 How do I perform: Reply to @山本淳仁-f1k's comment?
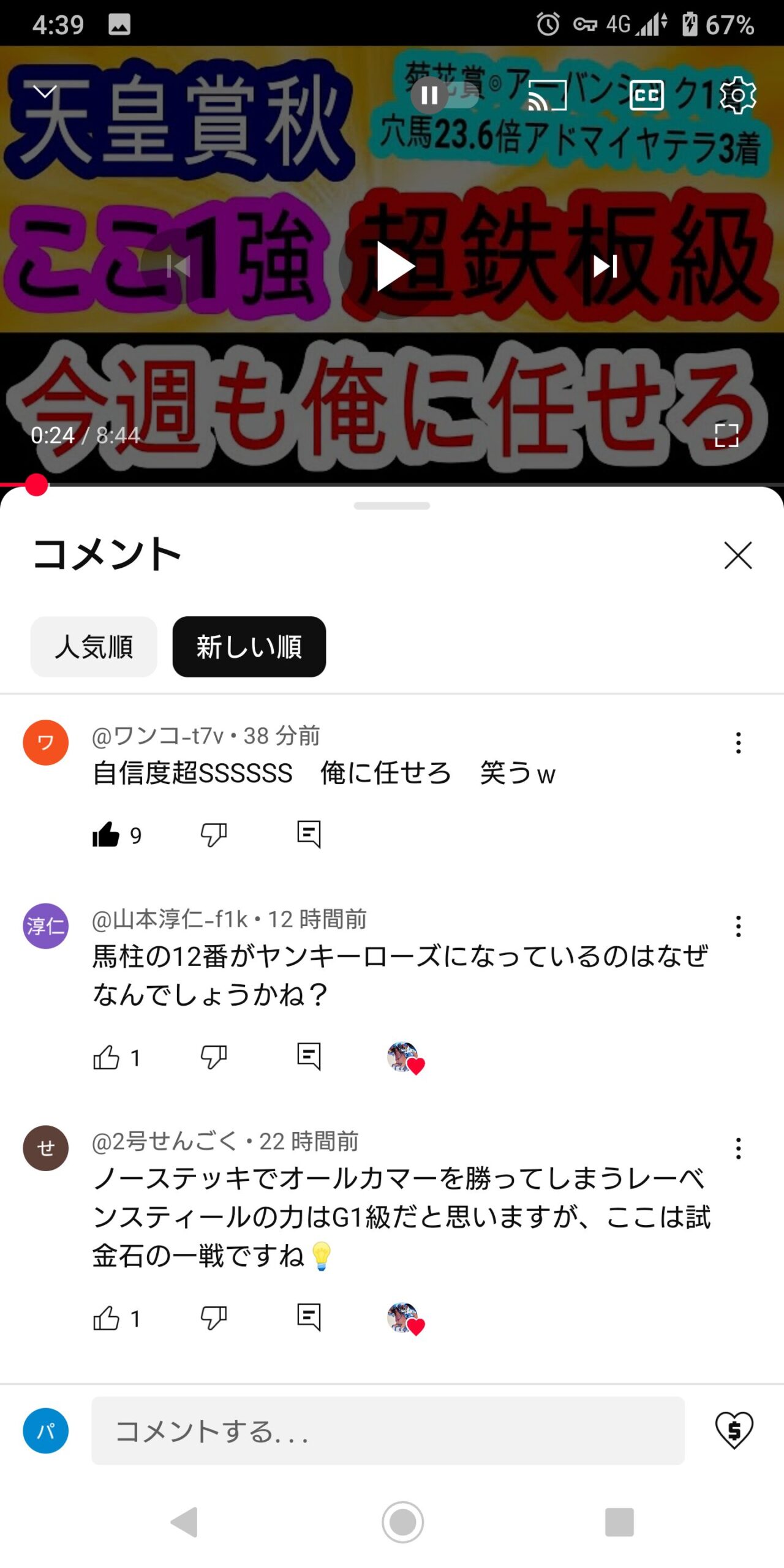pos(309,1057)
